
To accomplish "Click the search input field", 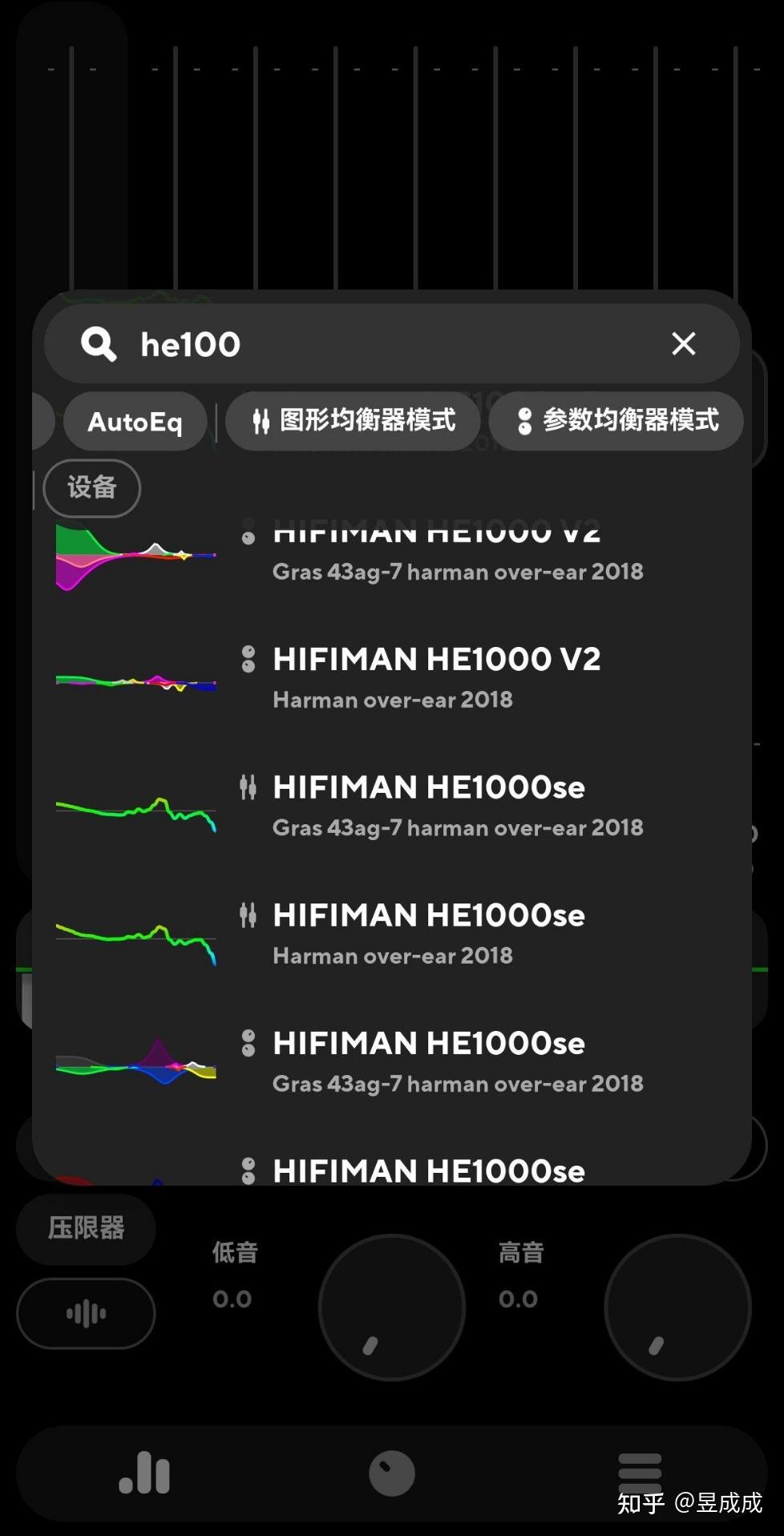I will [361, 343].
